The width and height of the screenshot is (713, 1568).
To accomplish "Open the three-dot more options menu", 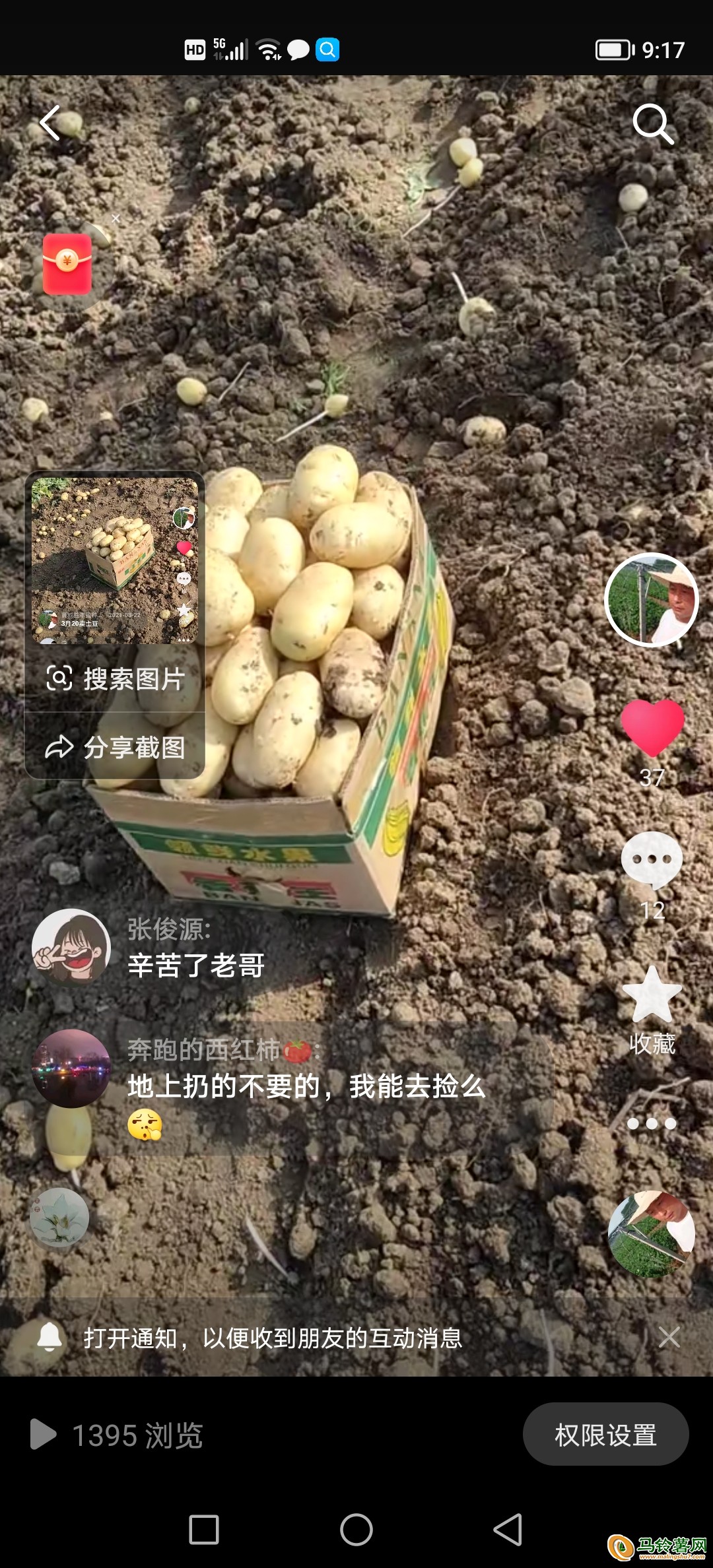I will coord(652,1124).
